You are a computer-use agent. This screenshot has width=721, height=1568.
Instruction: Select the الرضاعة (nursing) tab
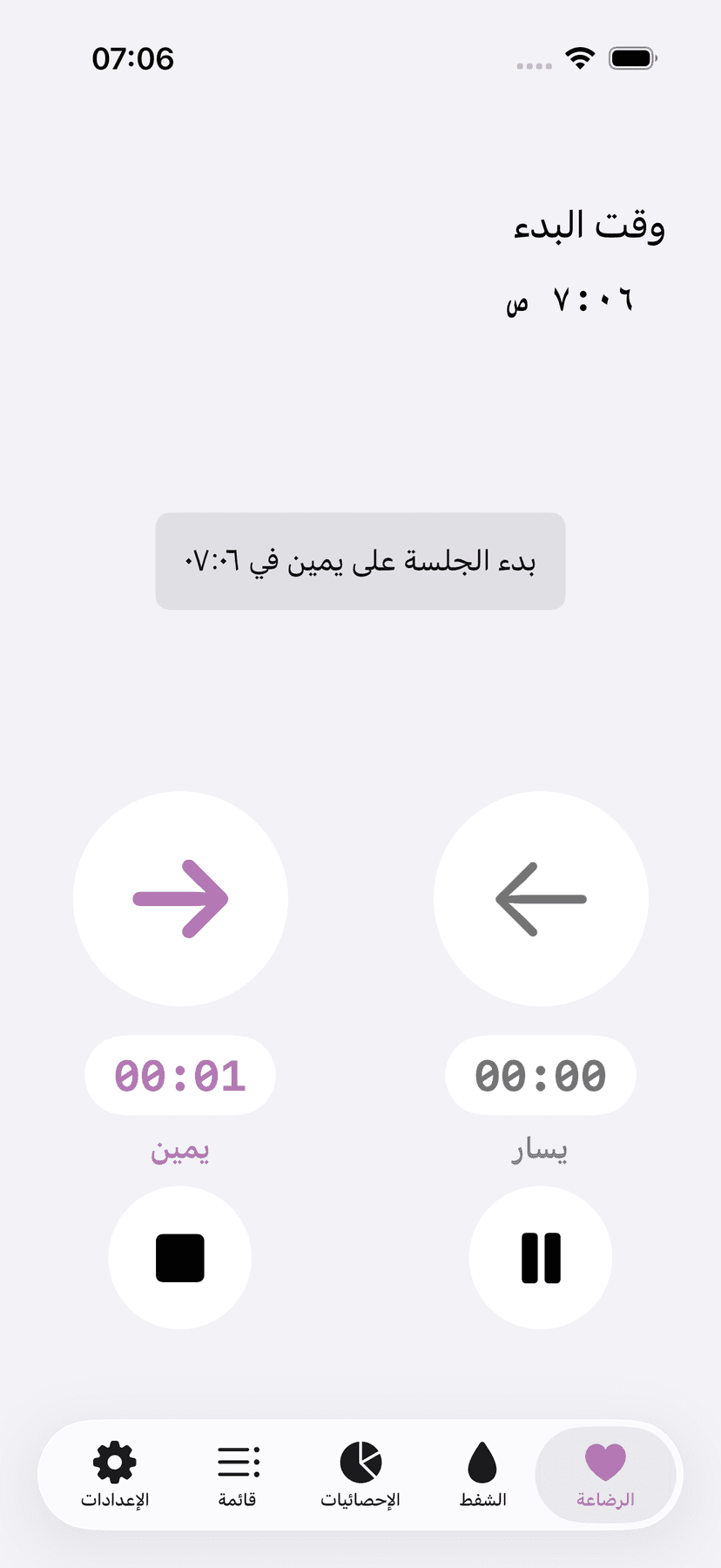click(x=605, y=1474)
